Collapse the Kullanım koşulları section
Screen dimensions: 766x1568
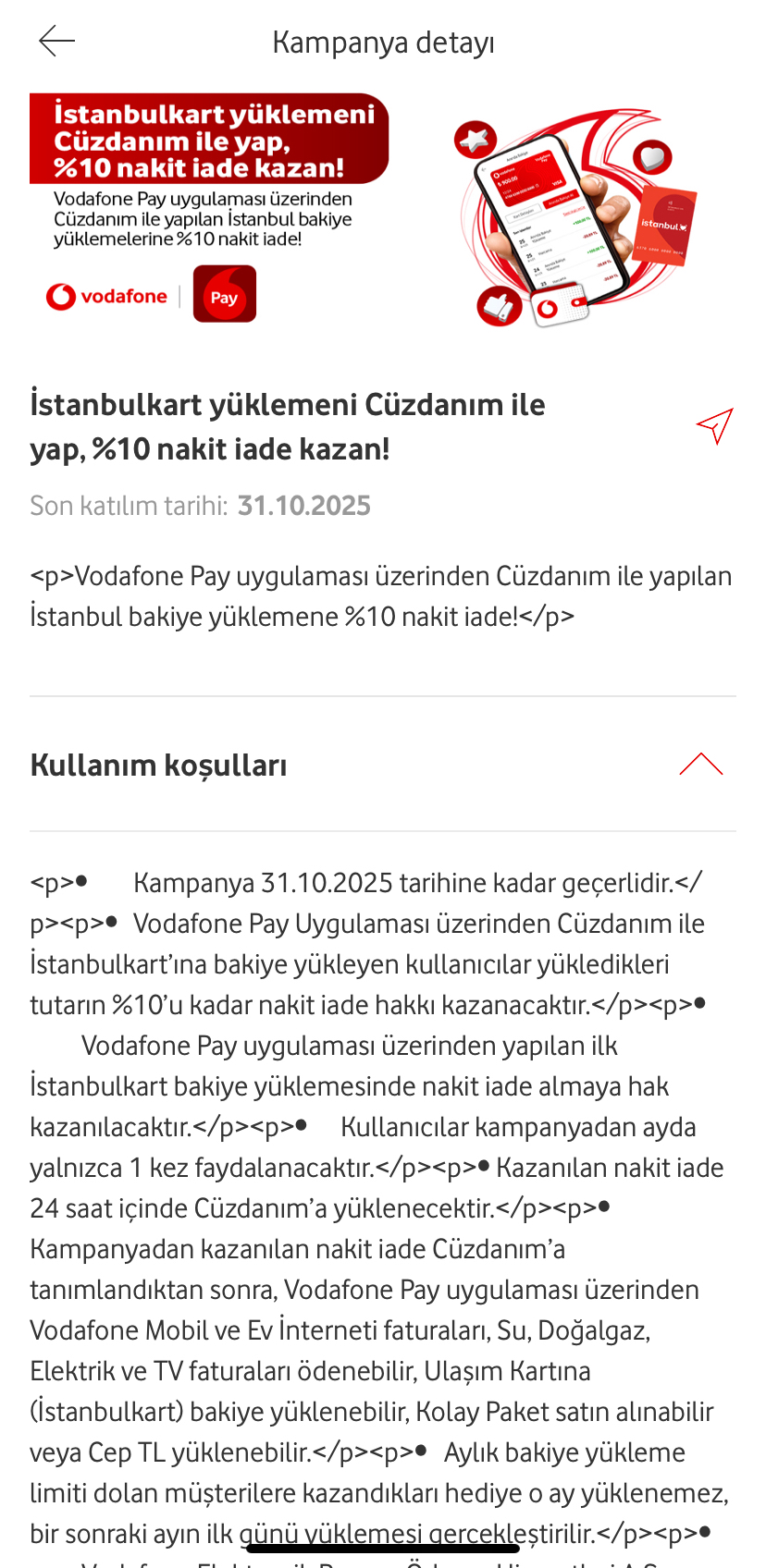pos(700,765)
